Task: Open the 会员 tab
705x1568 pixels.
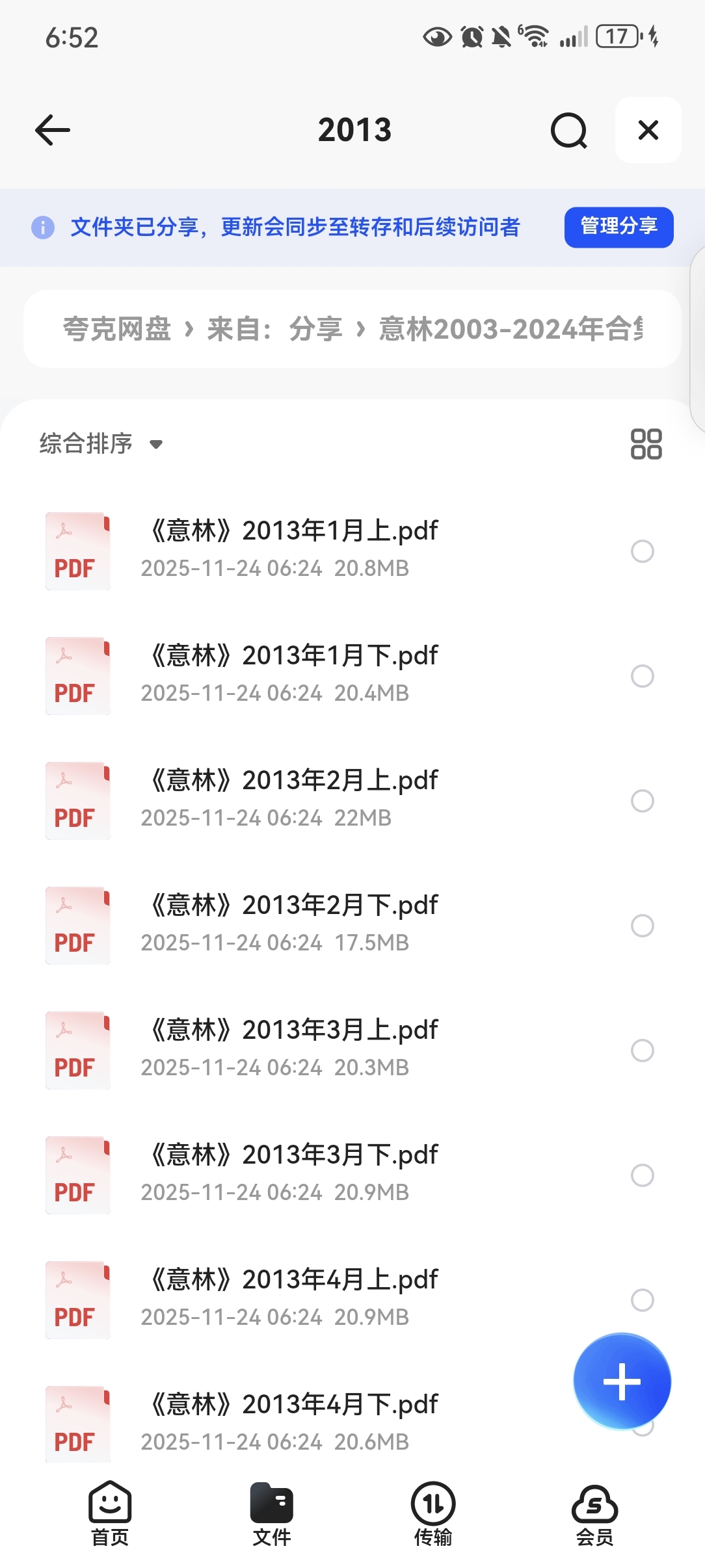Action: point(594,1512)
